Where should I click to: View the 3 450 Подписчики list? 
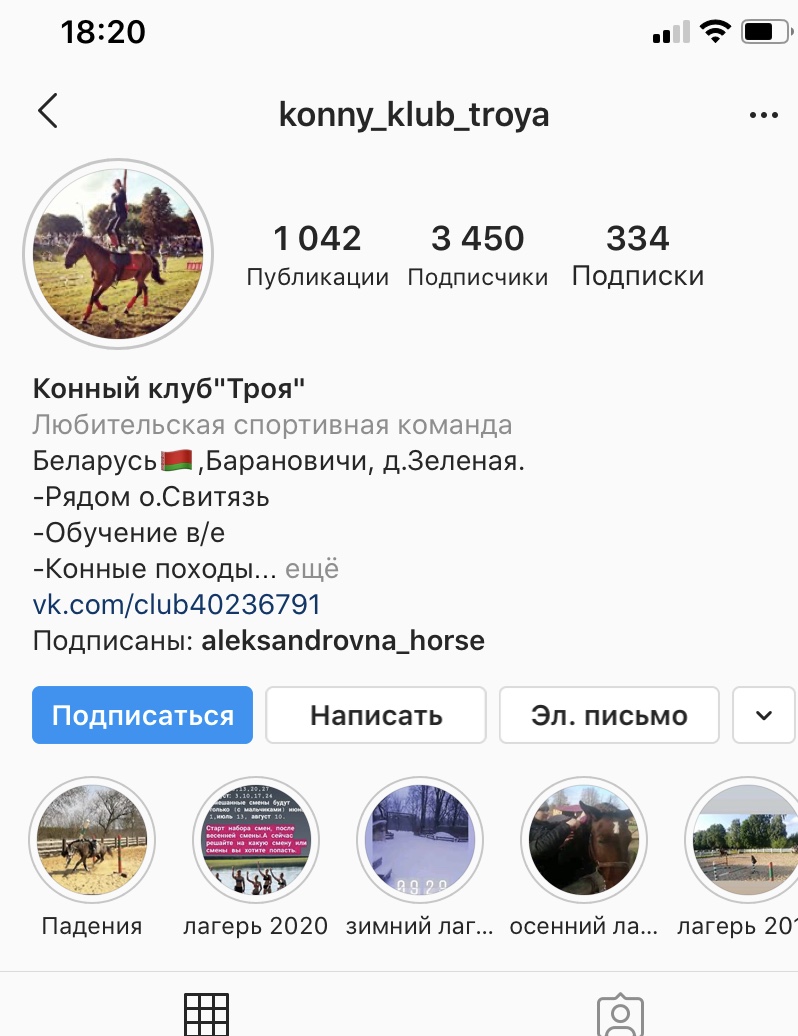point(477,255)
